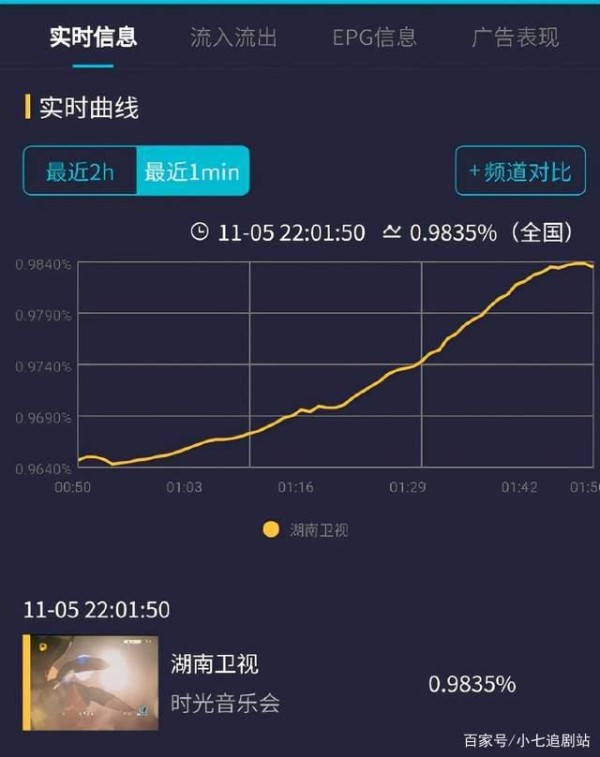This screenshot has height=757, width=600.
Task: Switch to the 流入流出 tab
Action: coord(233,38)
